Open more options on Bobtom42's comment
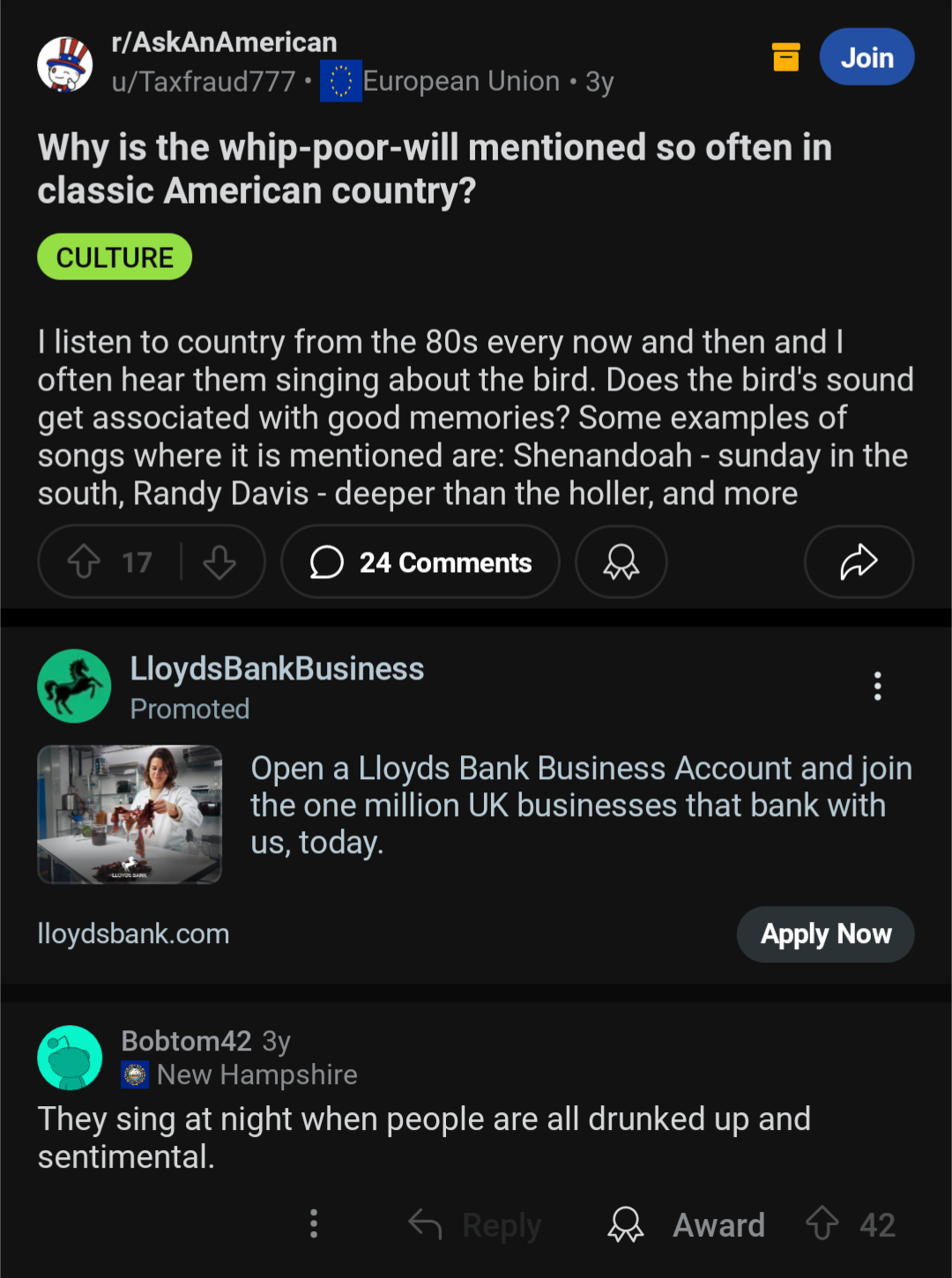 point(314,1224)
